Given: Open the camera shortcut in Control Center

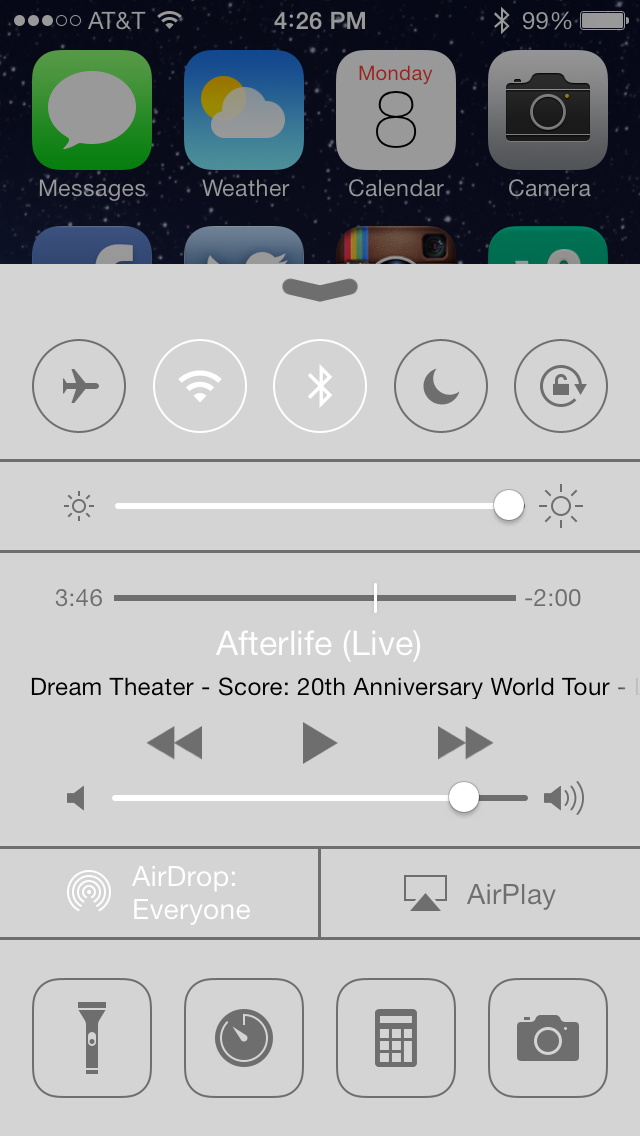Looking at the screenshot, I should pos(548,1037).
